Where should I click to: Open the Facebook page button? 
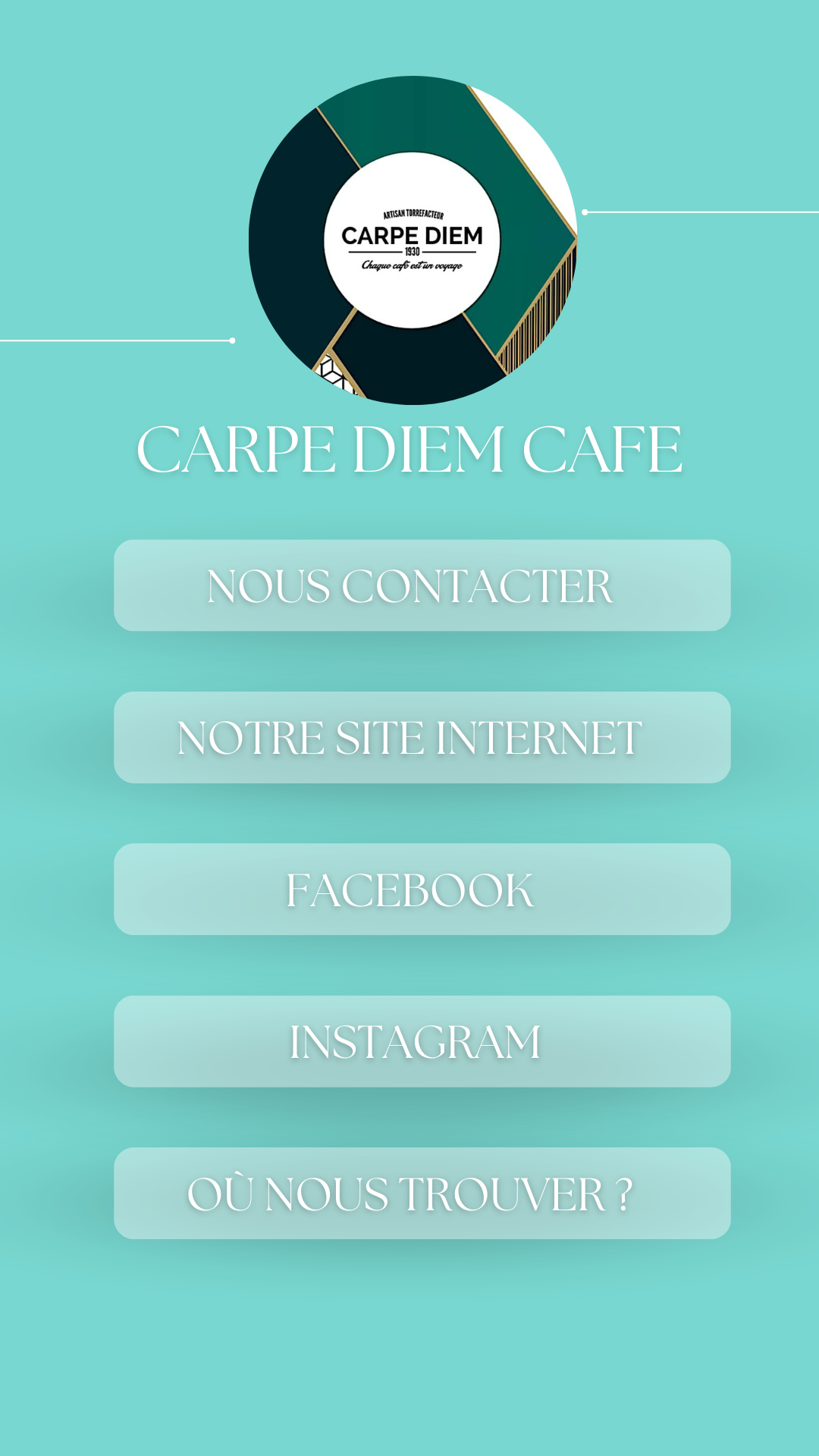pos(422,889)
